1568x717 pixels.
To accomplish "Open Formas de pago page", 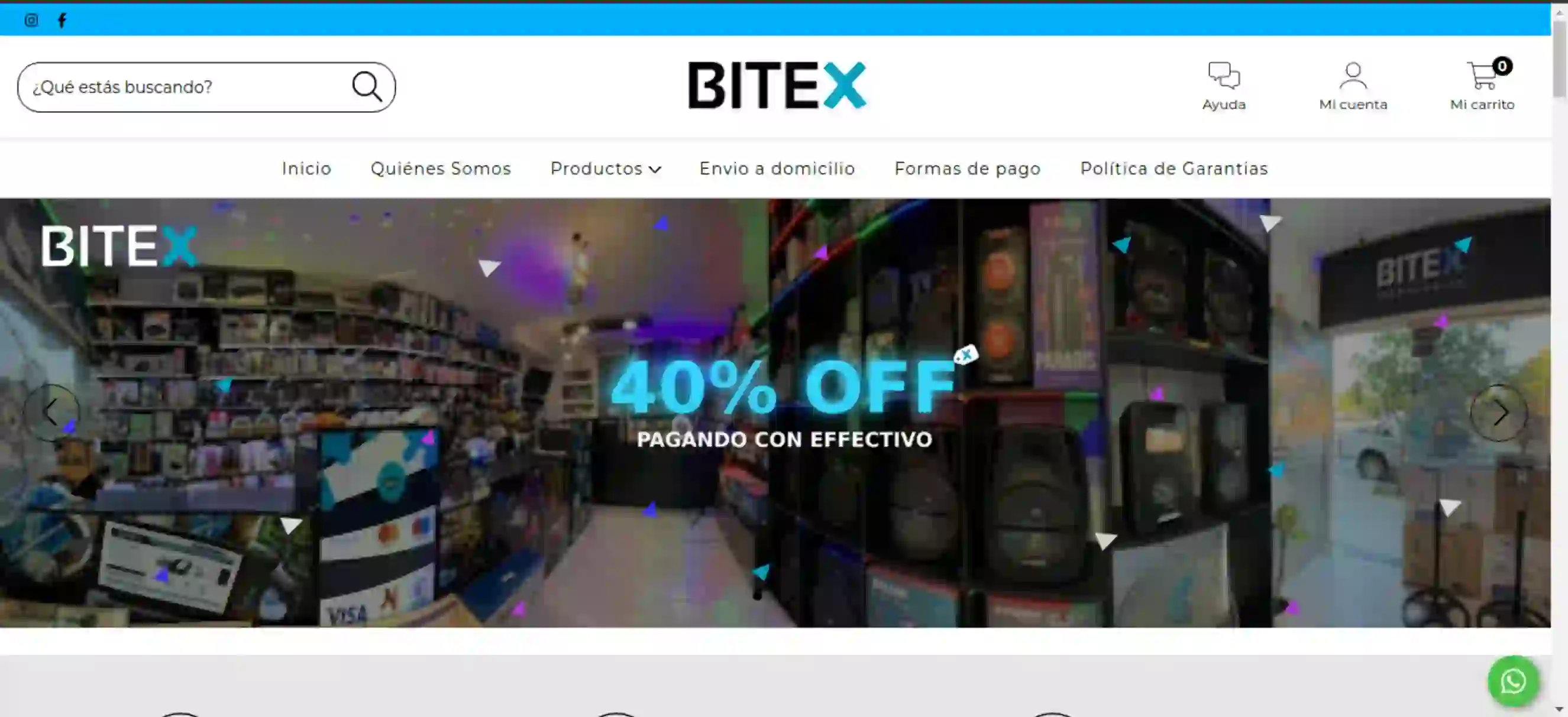I will (x=967, y=168).
